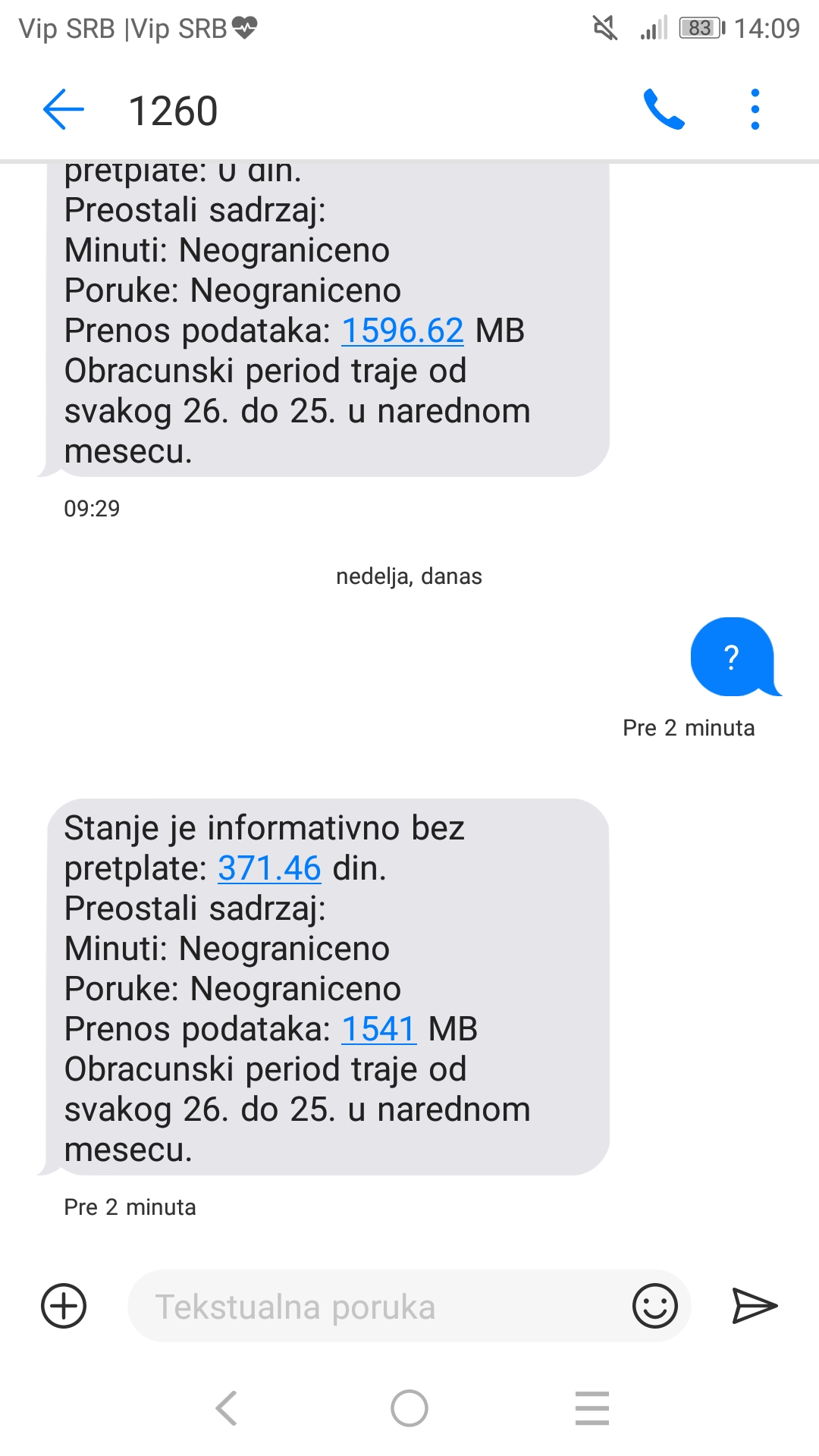Tap the system home button
Screen dimensions: 819x1456
pyautogui.click(x=409, y=1408)
